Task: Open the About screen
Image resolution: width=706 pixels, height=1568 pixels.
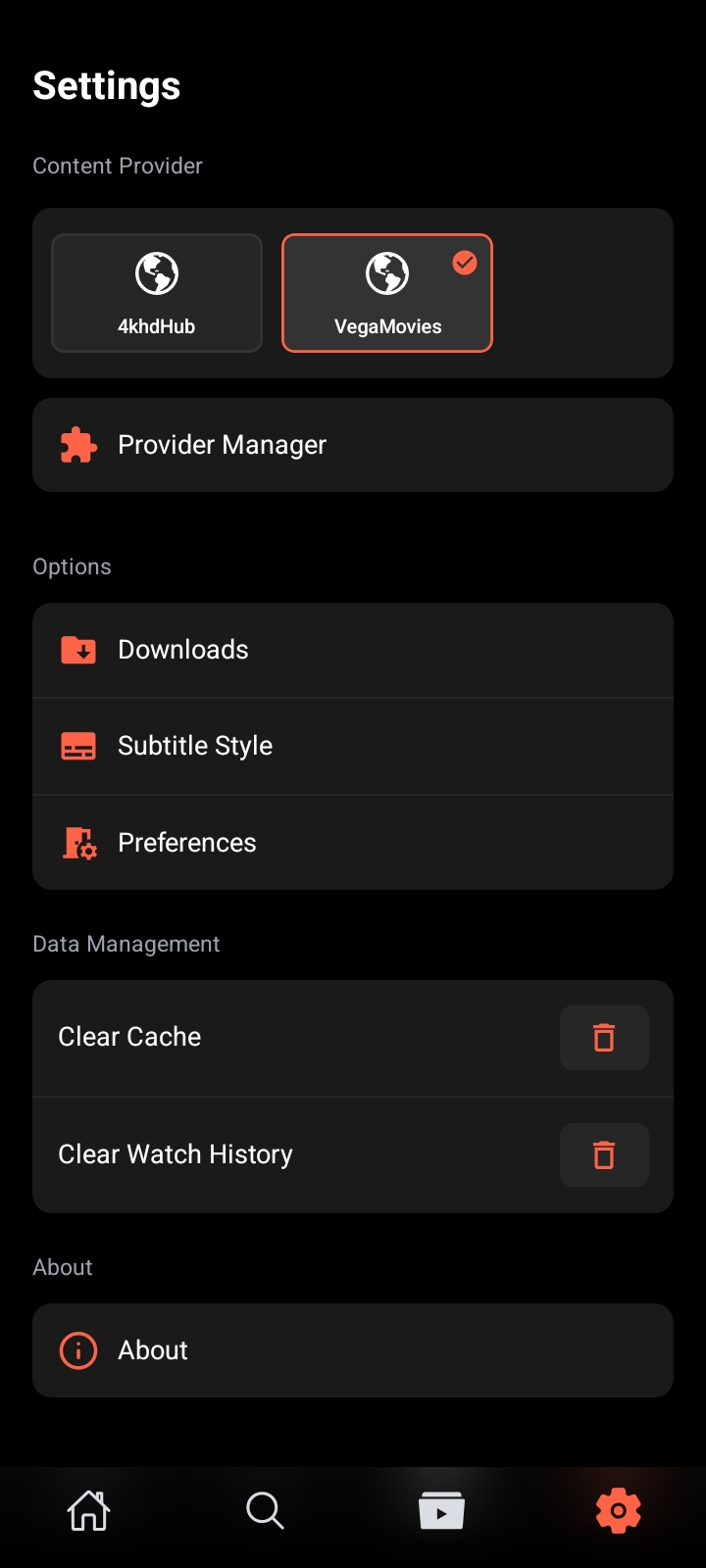Action: (x=353, y=1349)
